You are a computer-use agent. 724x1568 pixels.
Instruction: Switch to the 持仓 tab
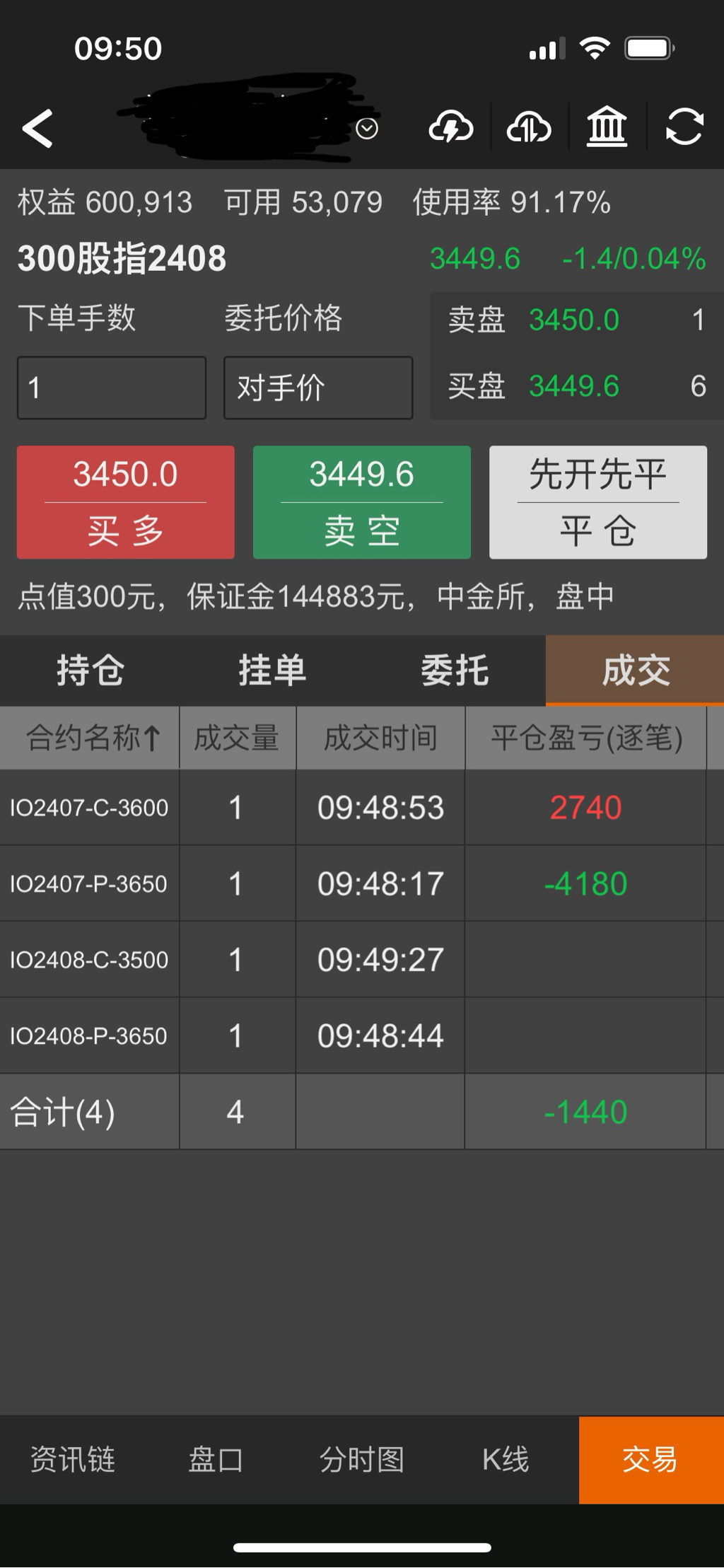pyautogui.click(x=90, y=670)
